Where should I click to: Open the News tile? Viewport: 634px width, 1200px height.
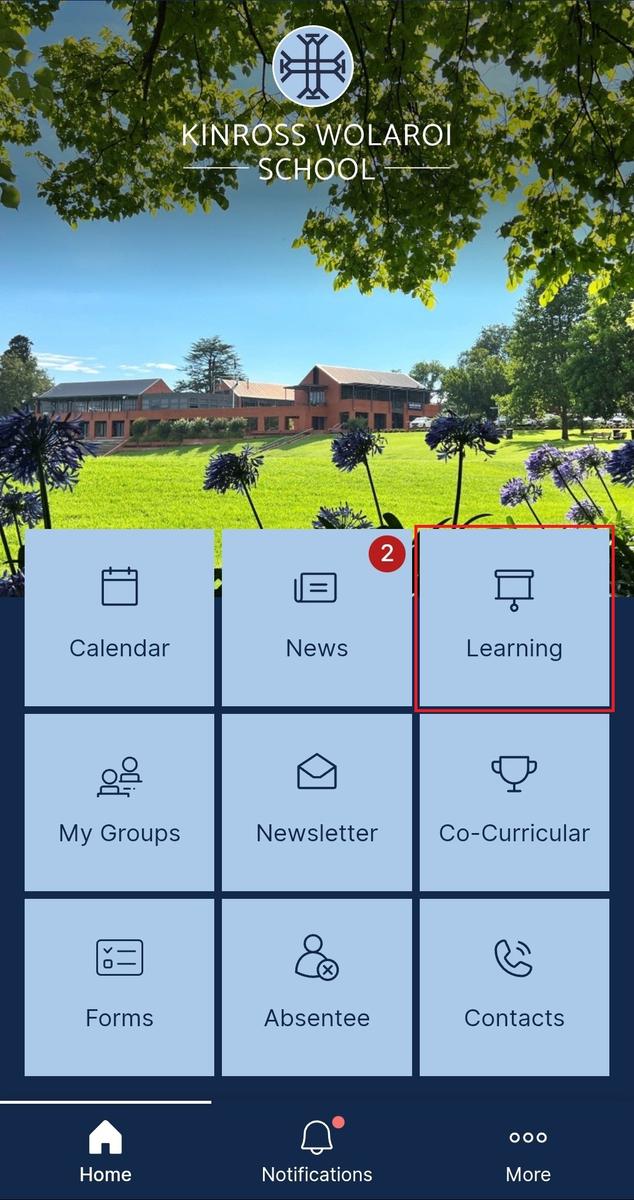pyautogui.click(x=316, y=617)
